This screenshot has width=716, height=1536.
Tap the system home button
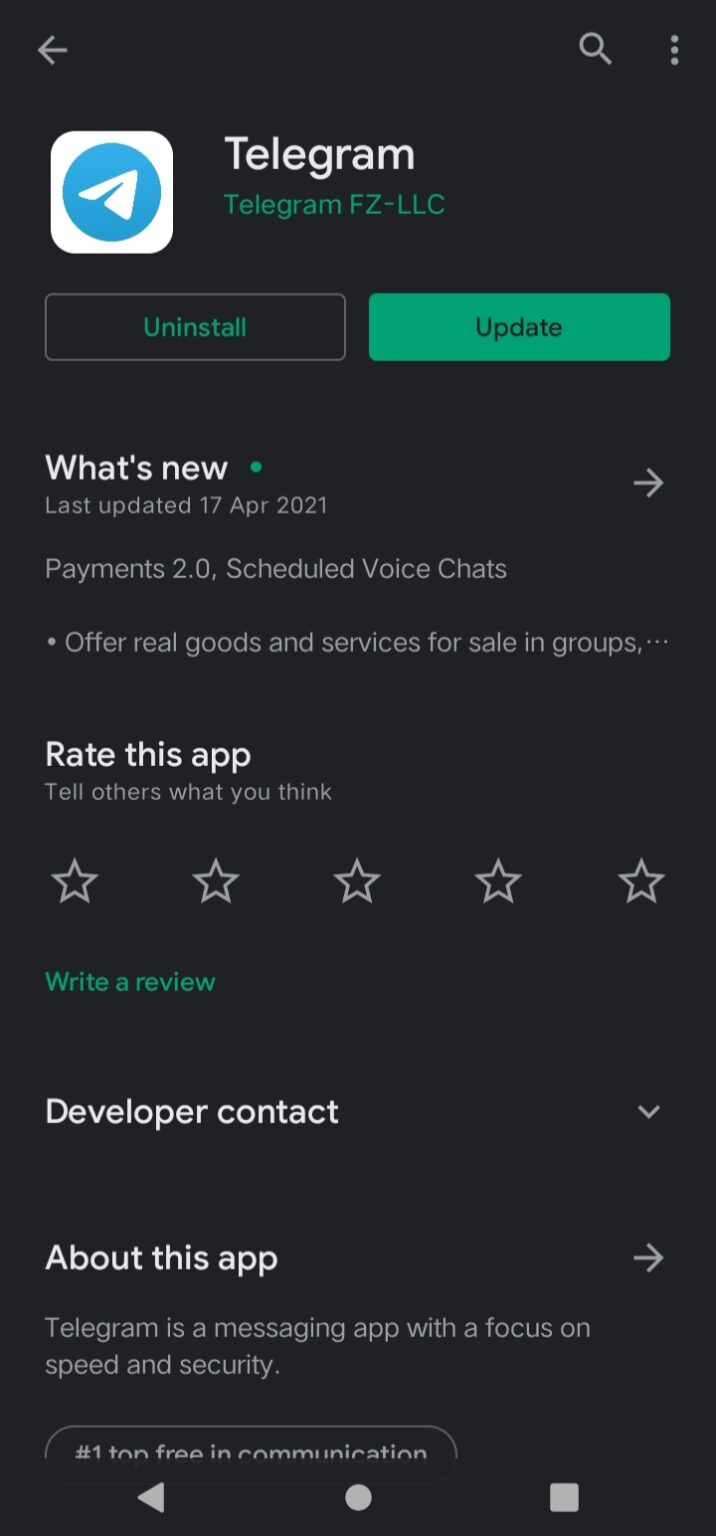(358, 1497)
